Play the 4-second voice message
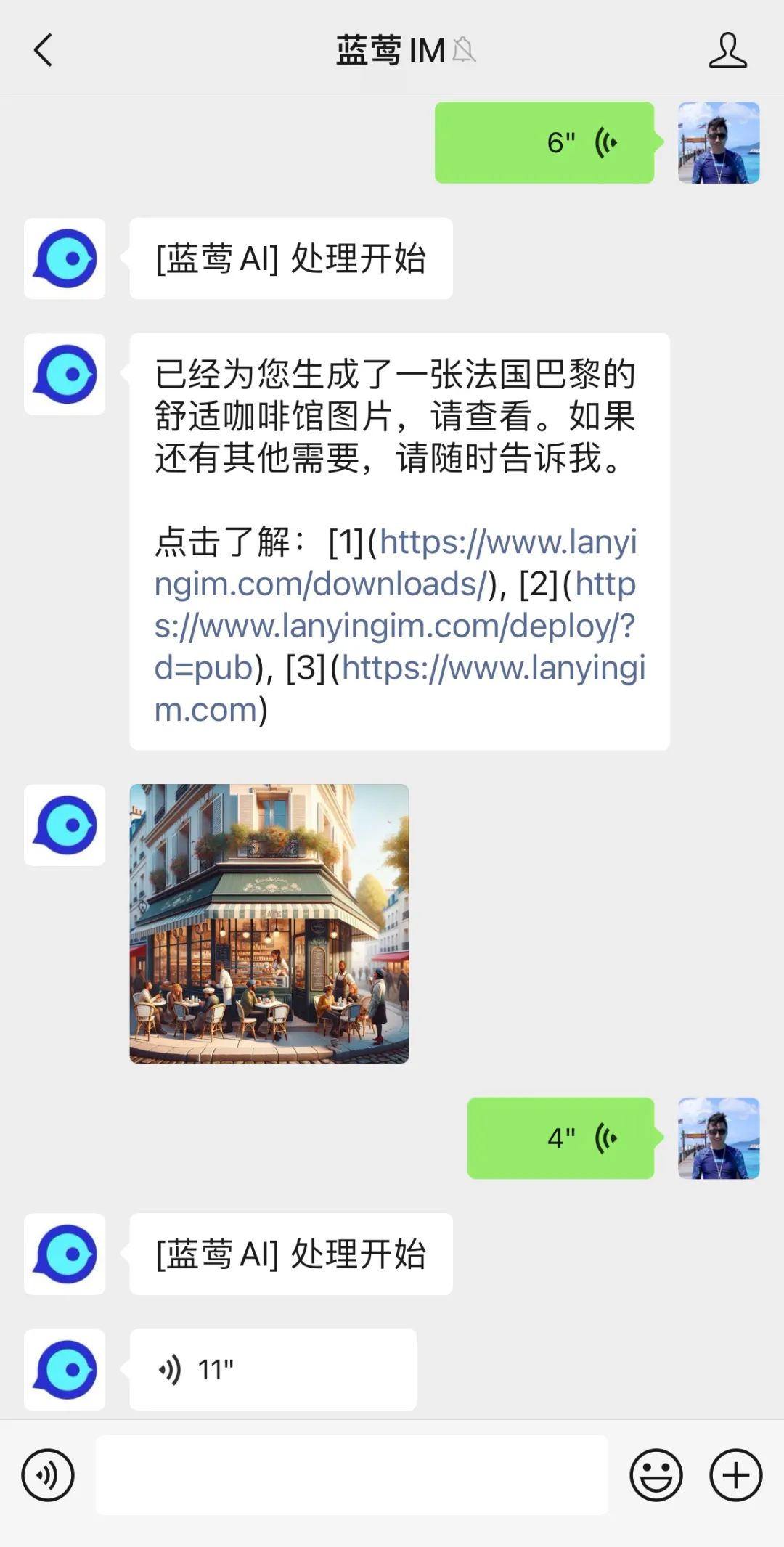The width and height of the screenshot is (784, 1547). point(560,1138)
